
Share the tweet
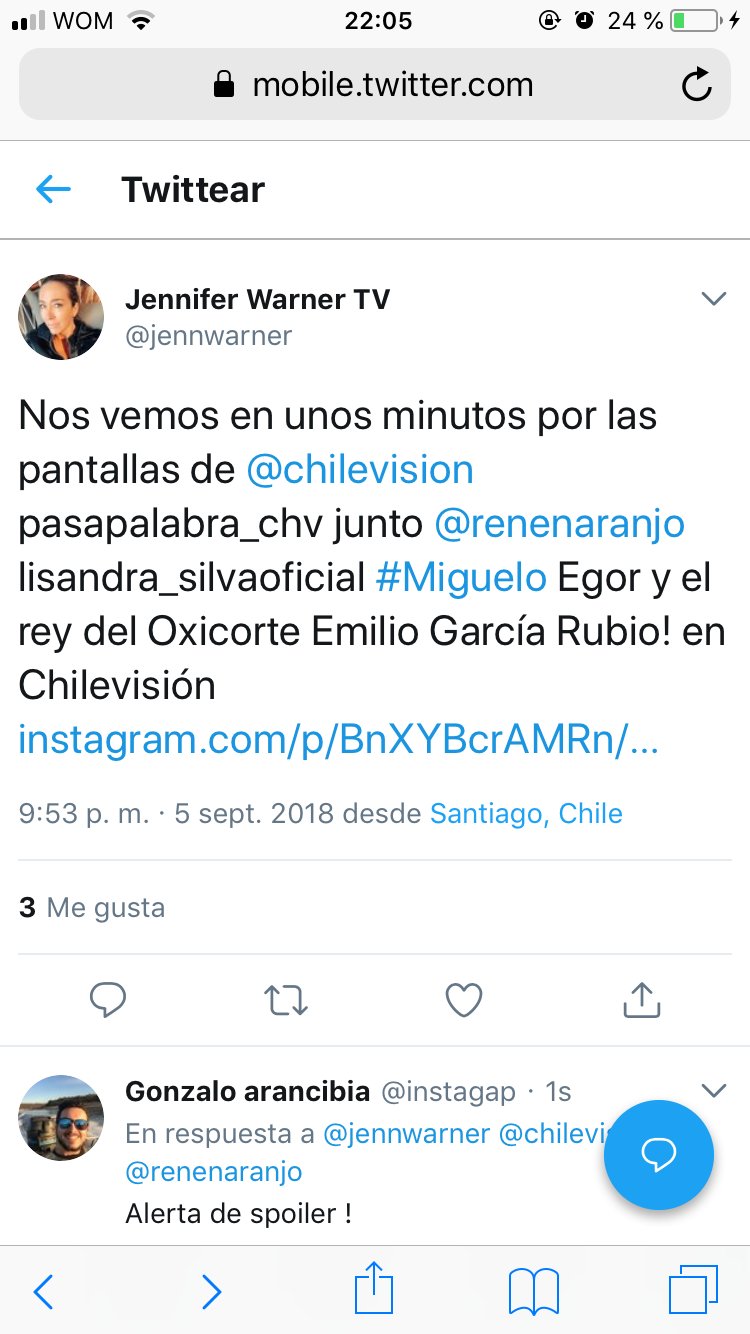pos(641,998)
